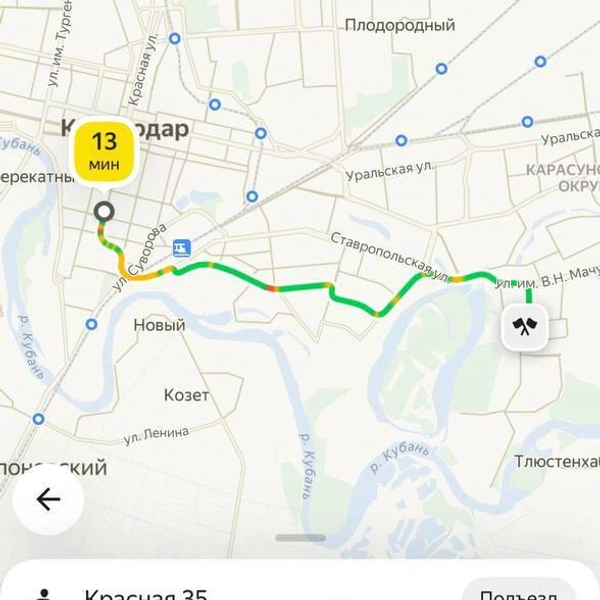
Task: Tap the 13 мин pickup pin
Action: 104,151
